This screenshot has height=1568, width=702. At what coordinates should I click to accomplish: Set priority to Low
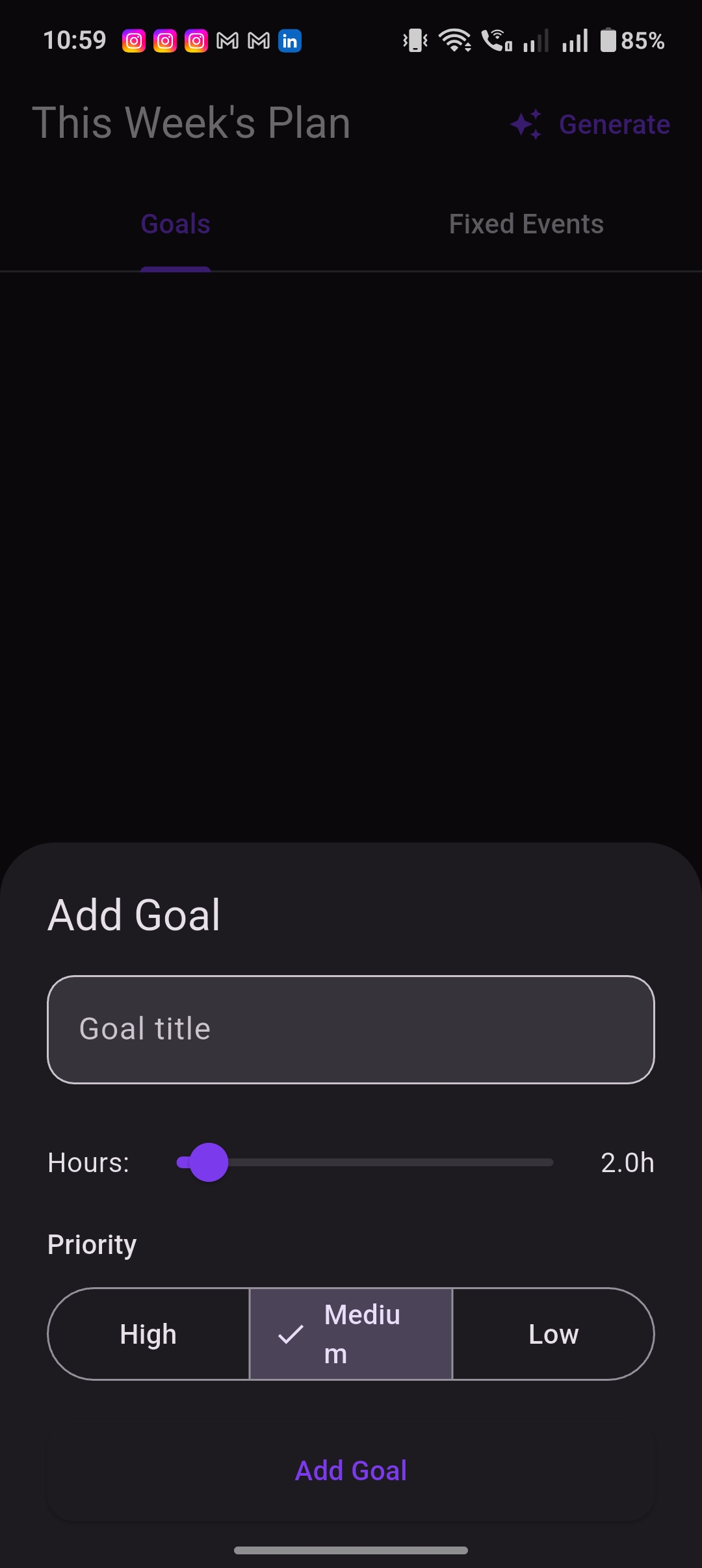[553, 1334]
